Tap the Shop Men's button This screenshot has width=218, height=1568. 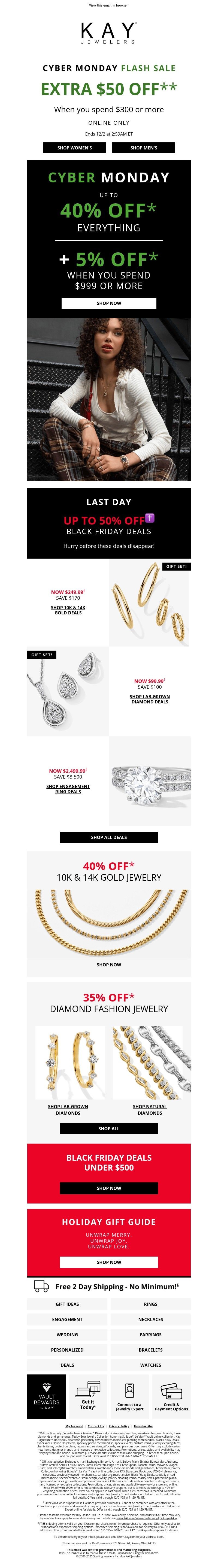pos(144,147)
